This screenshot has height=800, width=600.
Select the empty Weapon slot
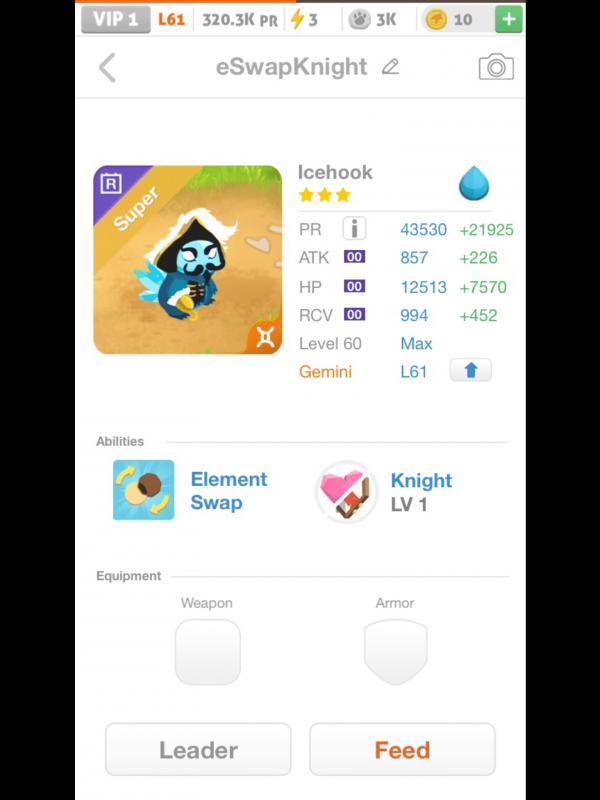[x=207, y=652]
